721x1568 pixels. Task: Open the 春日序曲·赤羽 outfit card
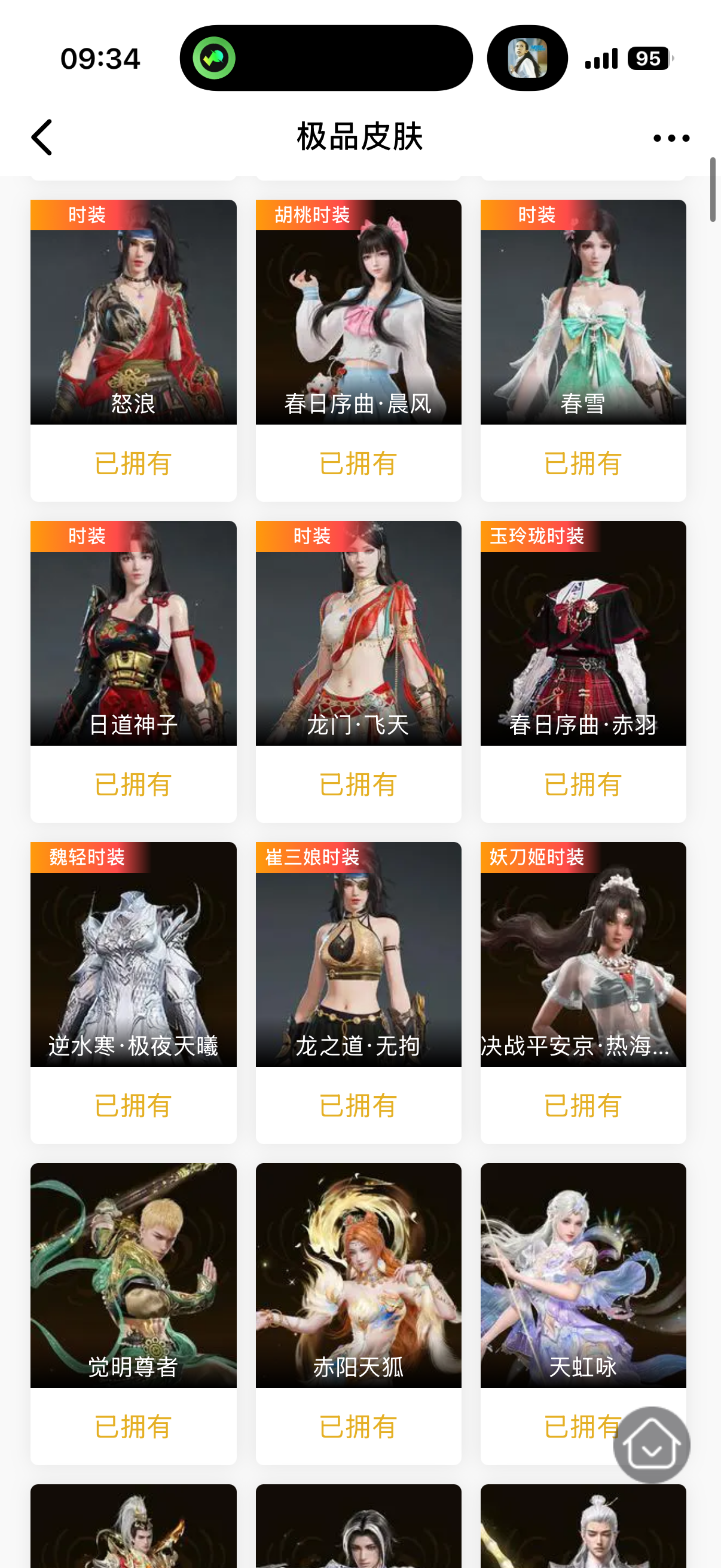(x=583, y=633)
